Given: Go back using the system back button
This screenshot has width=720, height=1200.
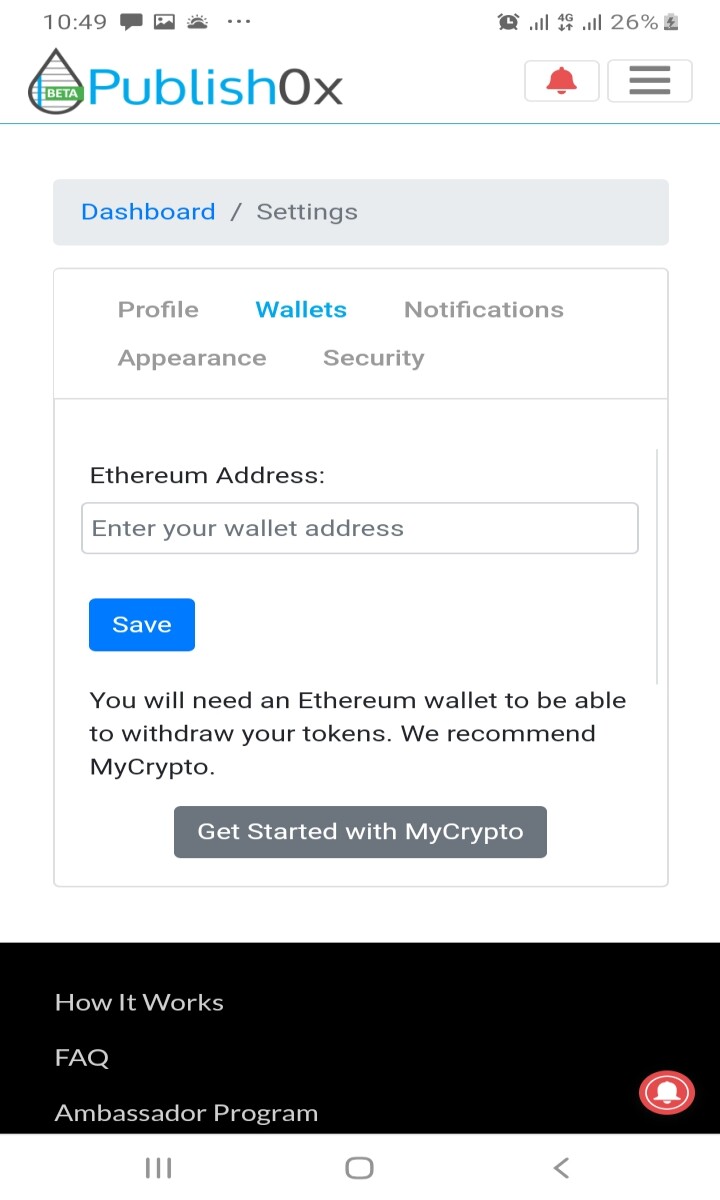Looking at the screenshot, I should tap(561, 1167).
